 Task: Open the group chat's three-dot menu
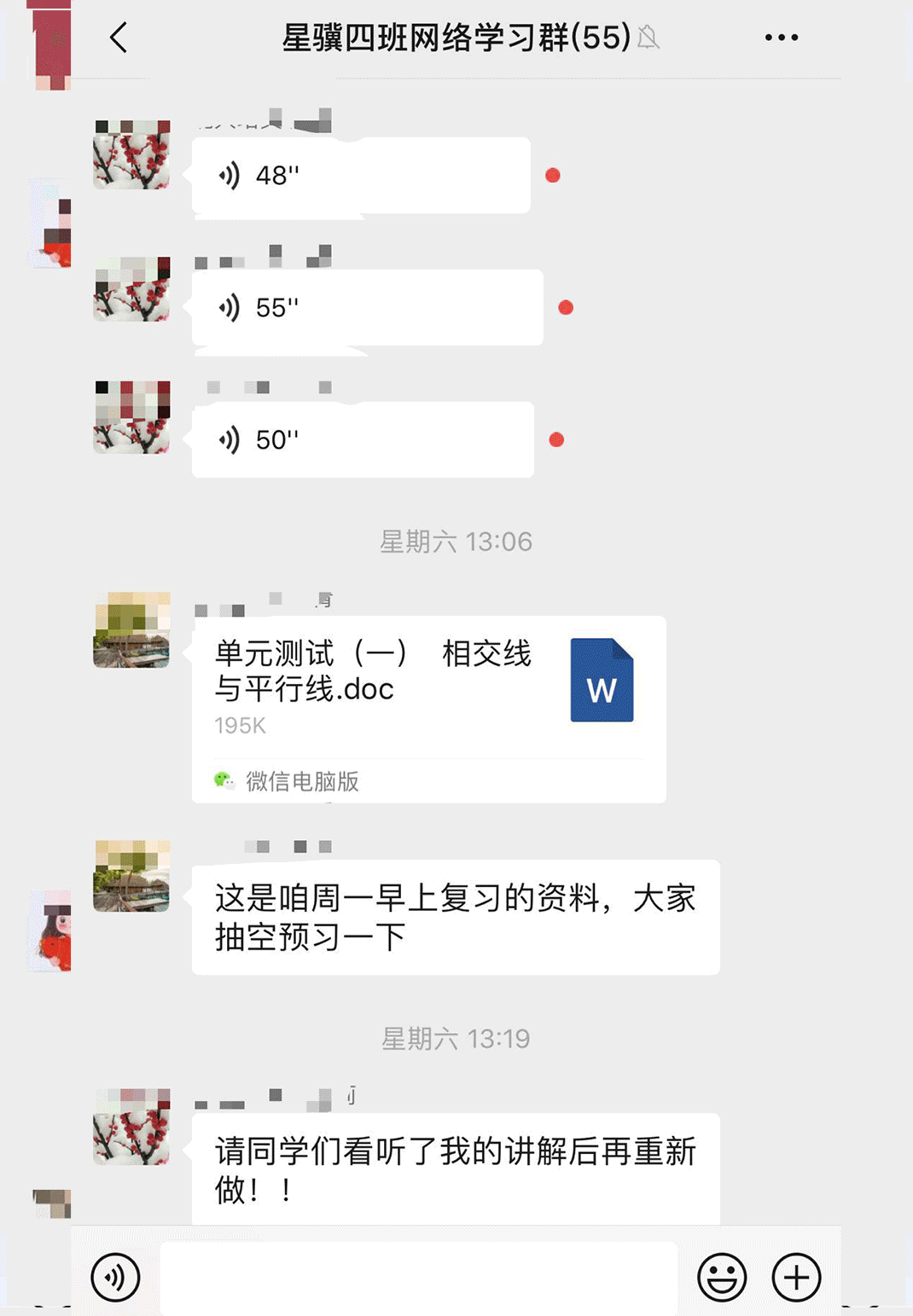(781, 38)
